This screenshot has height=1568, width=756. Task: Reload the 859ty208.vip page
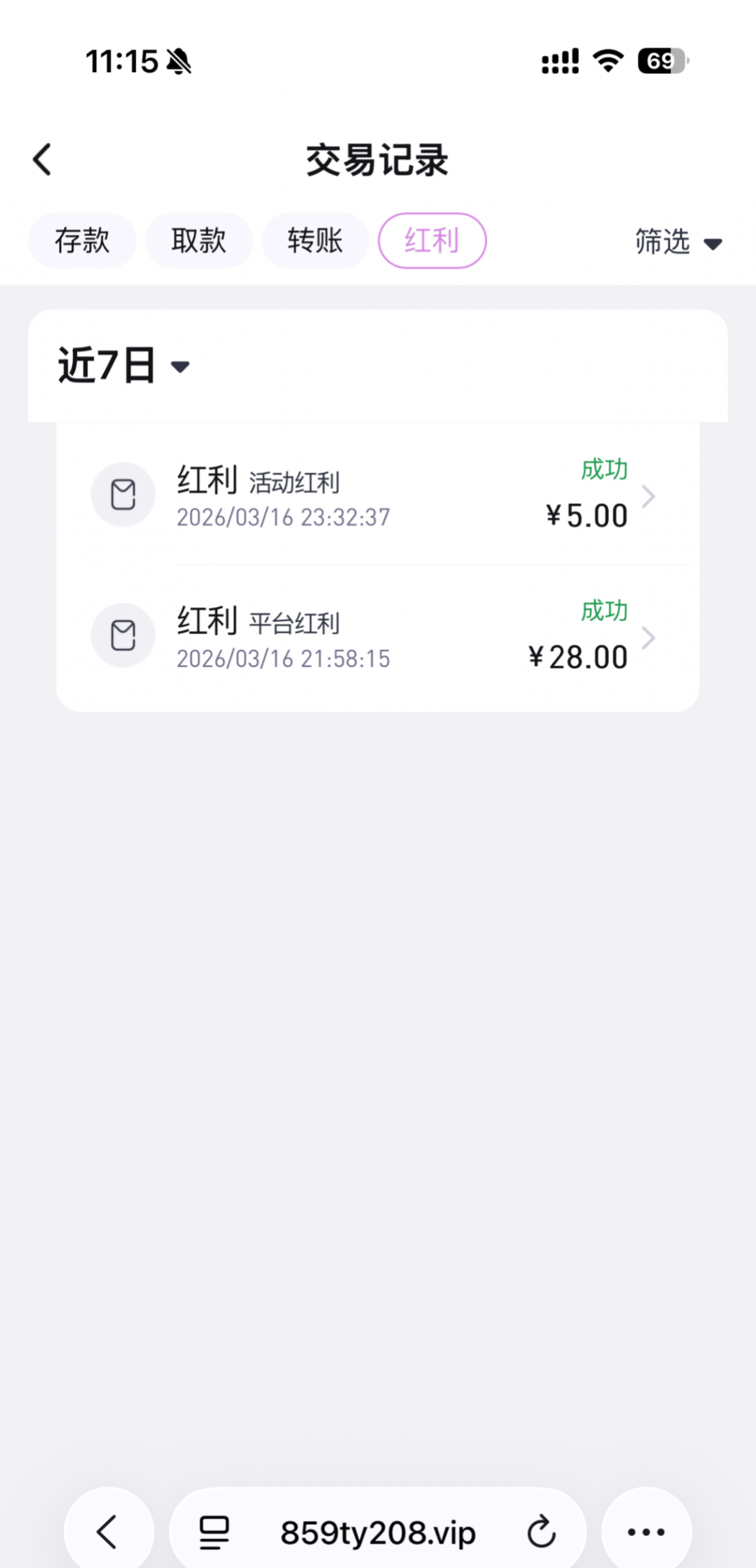[541, 1531]
